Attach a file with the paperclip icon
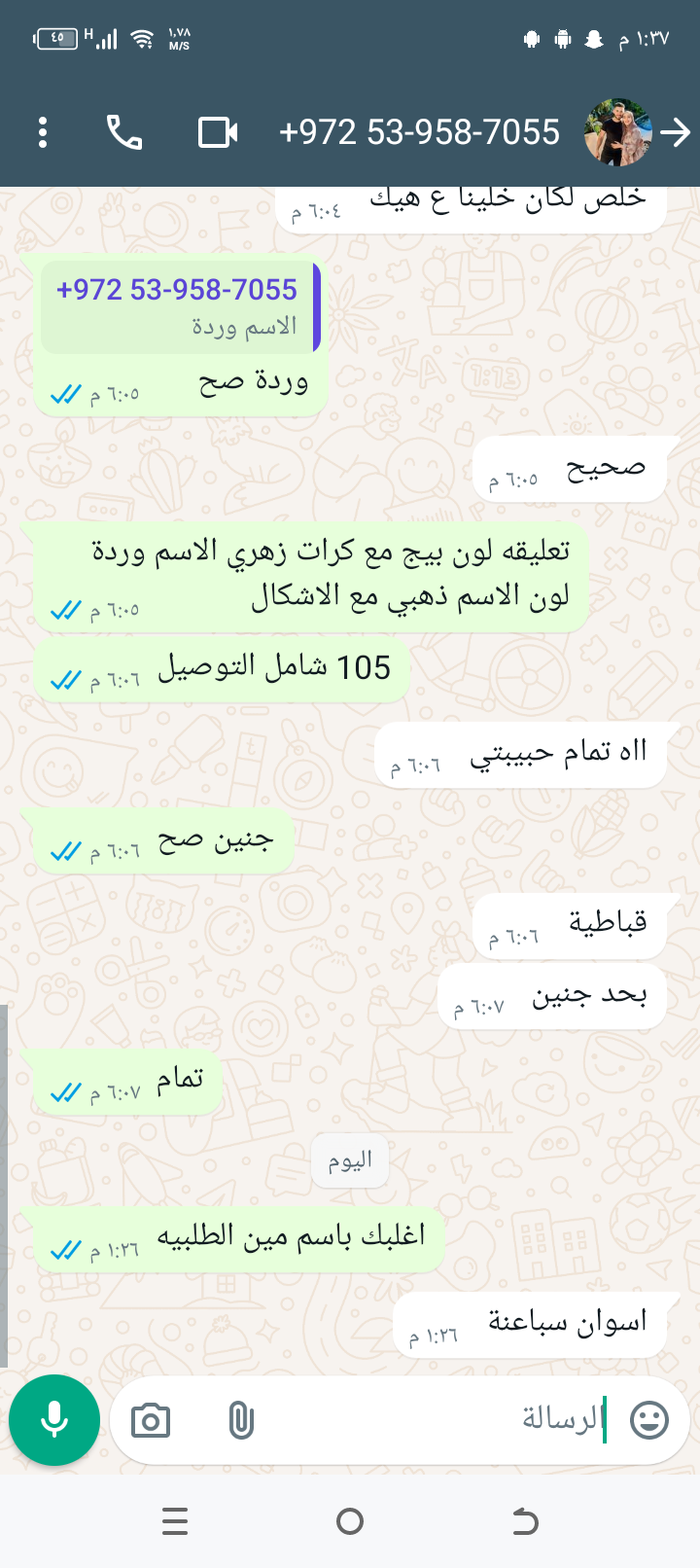 pyautogui.click(x=241, y=1421)
